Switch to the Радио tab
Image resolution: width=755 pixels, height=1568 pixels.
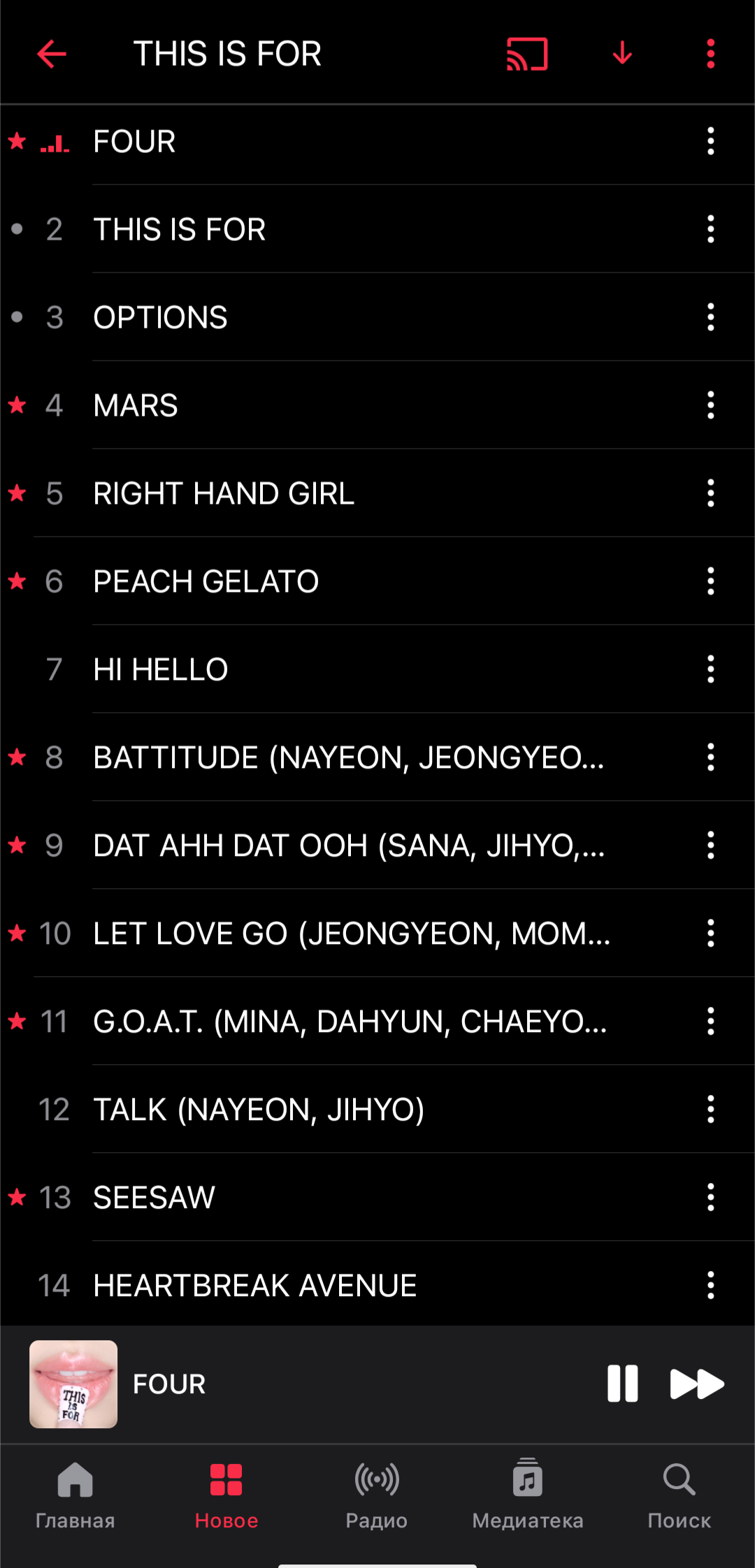tap(377, 1495)
